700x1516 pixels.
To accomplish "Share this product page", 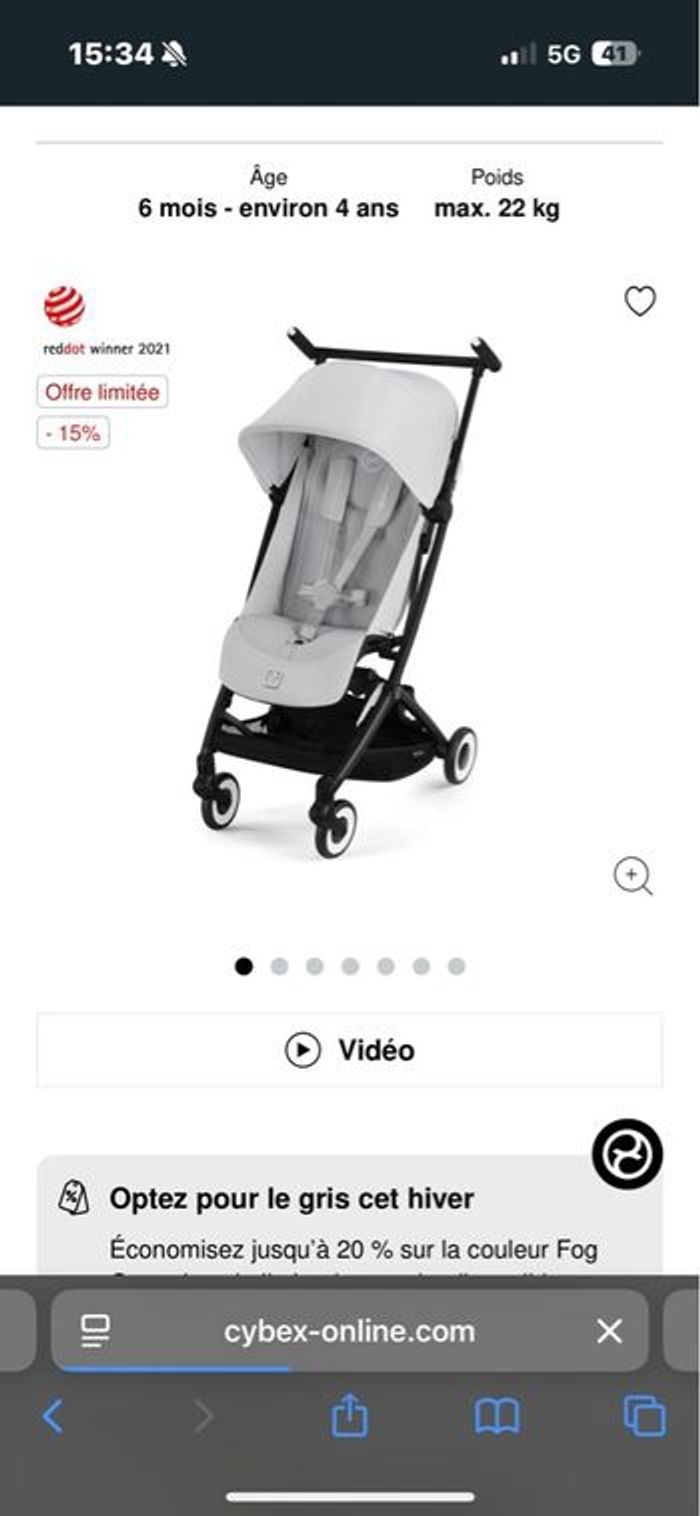I will 349,1416.
